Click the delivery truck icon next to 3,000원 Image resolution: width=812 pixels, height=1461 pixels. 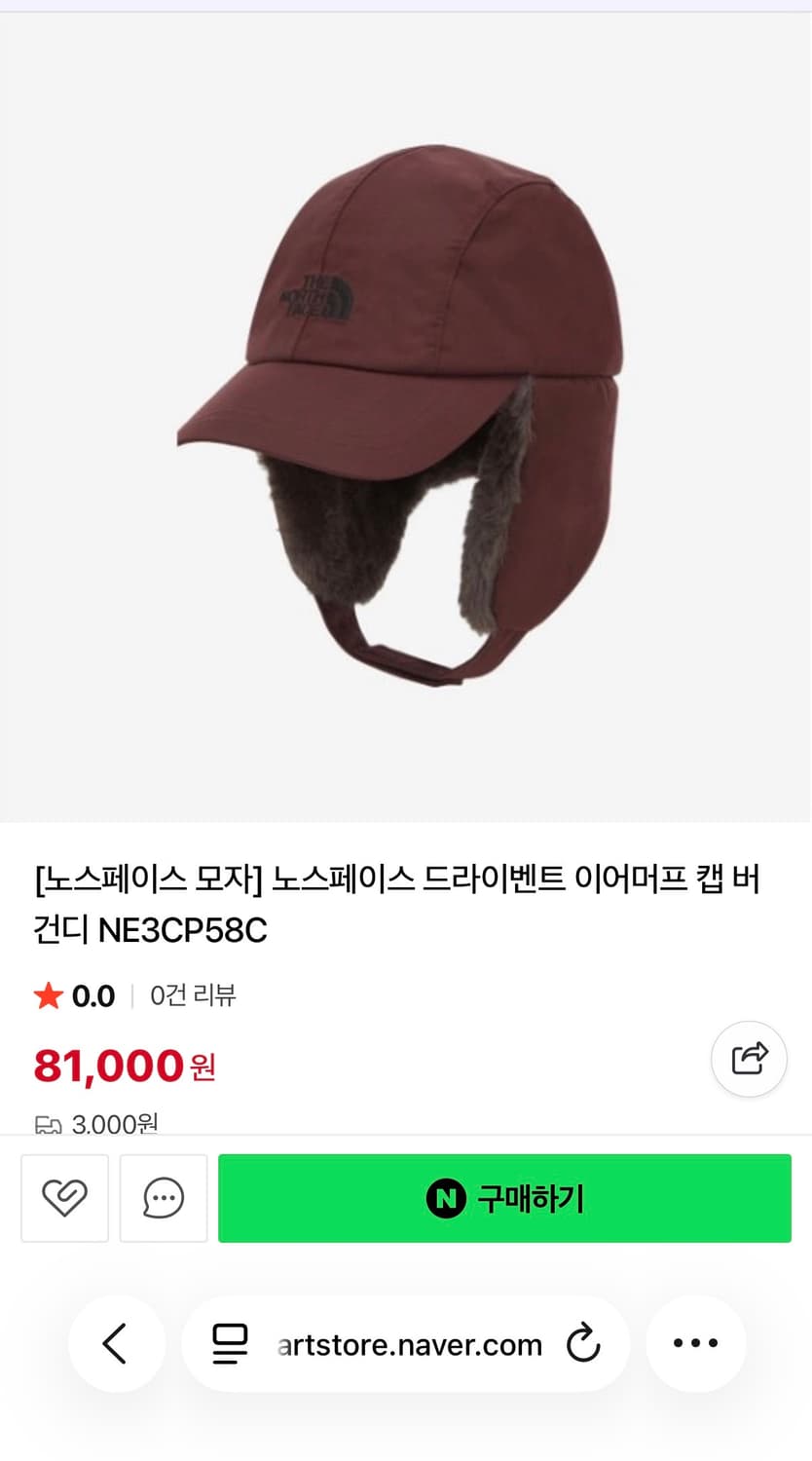(48, 1124)
